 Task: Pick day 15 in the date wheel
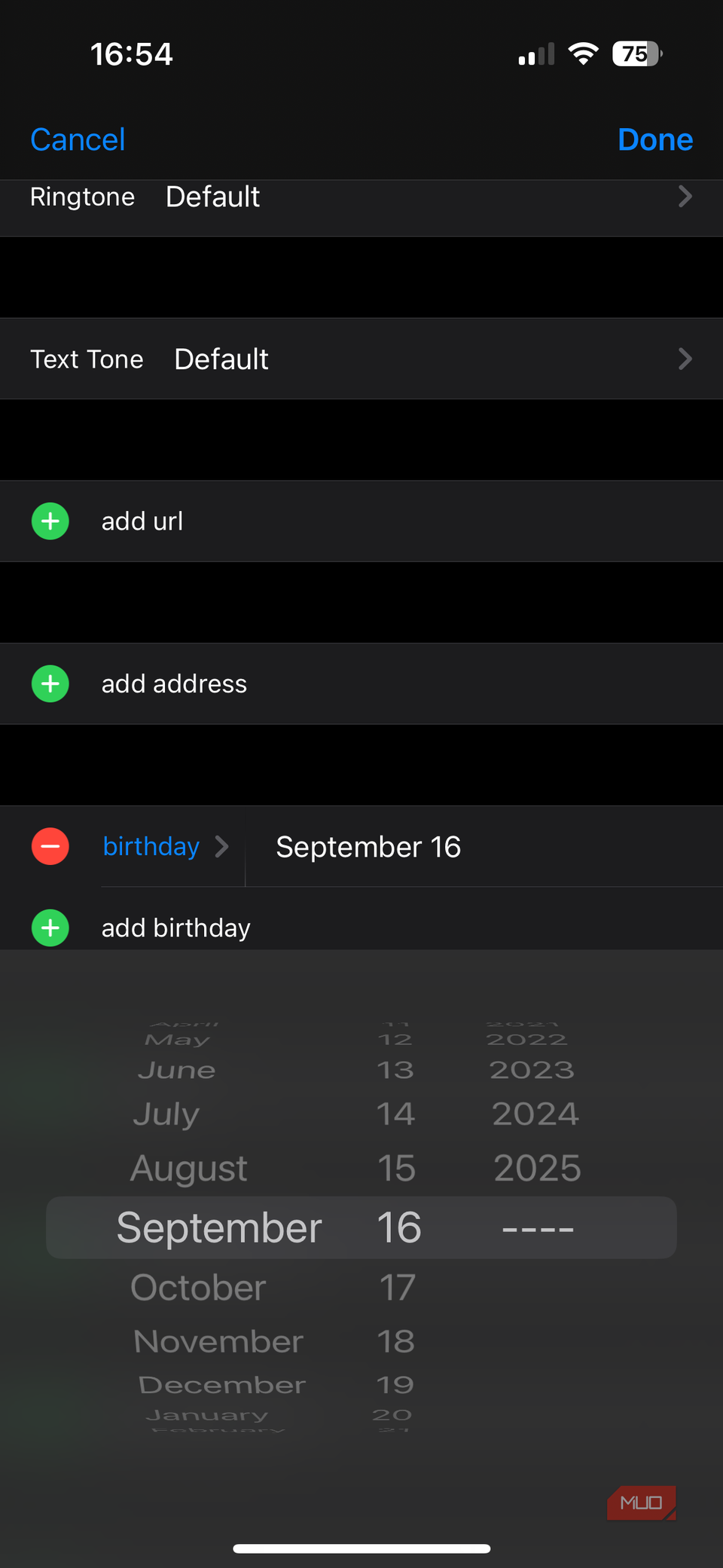pyautogui.click(x=396, y=1169)
